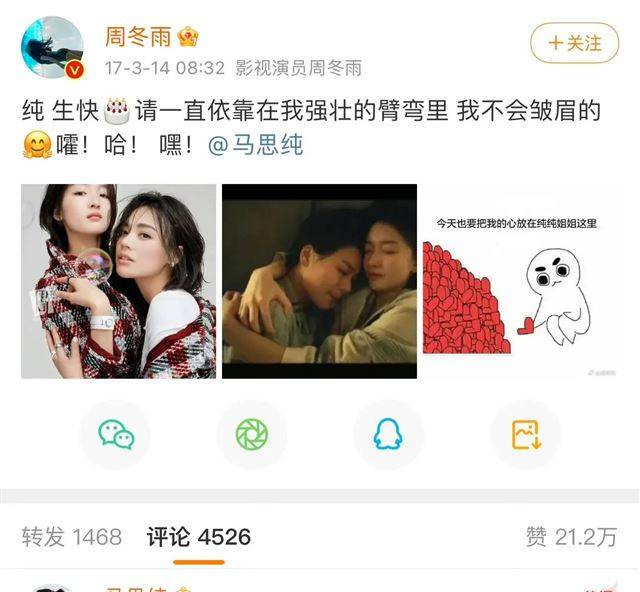
Task: Open the 周冬雨 username link
Action: point(138,38)
